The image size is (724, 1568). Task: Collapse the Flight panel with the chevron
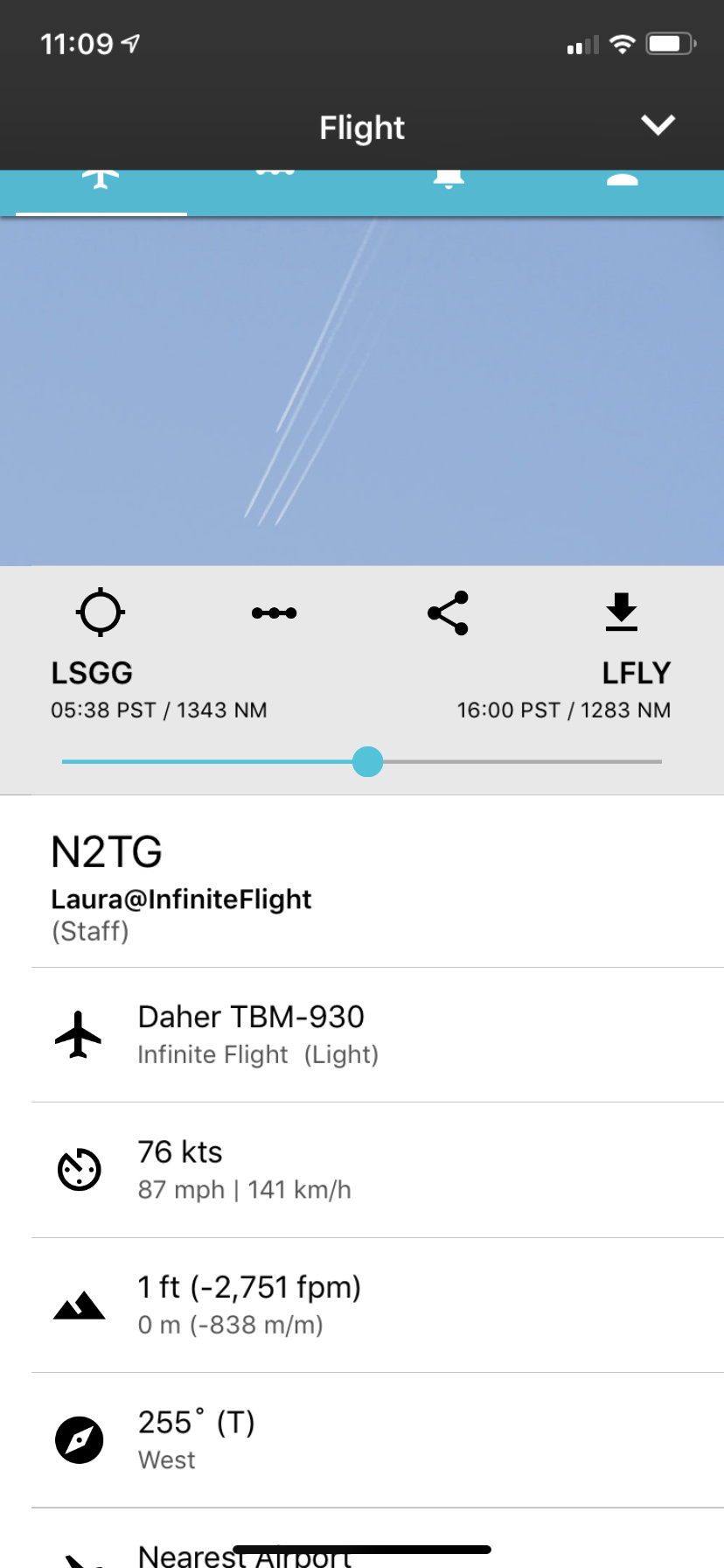pyautogui.click(x=658, y=125)
